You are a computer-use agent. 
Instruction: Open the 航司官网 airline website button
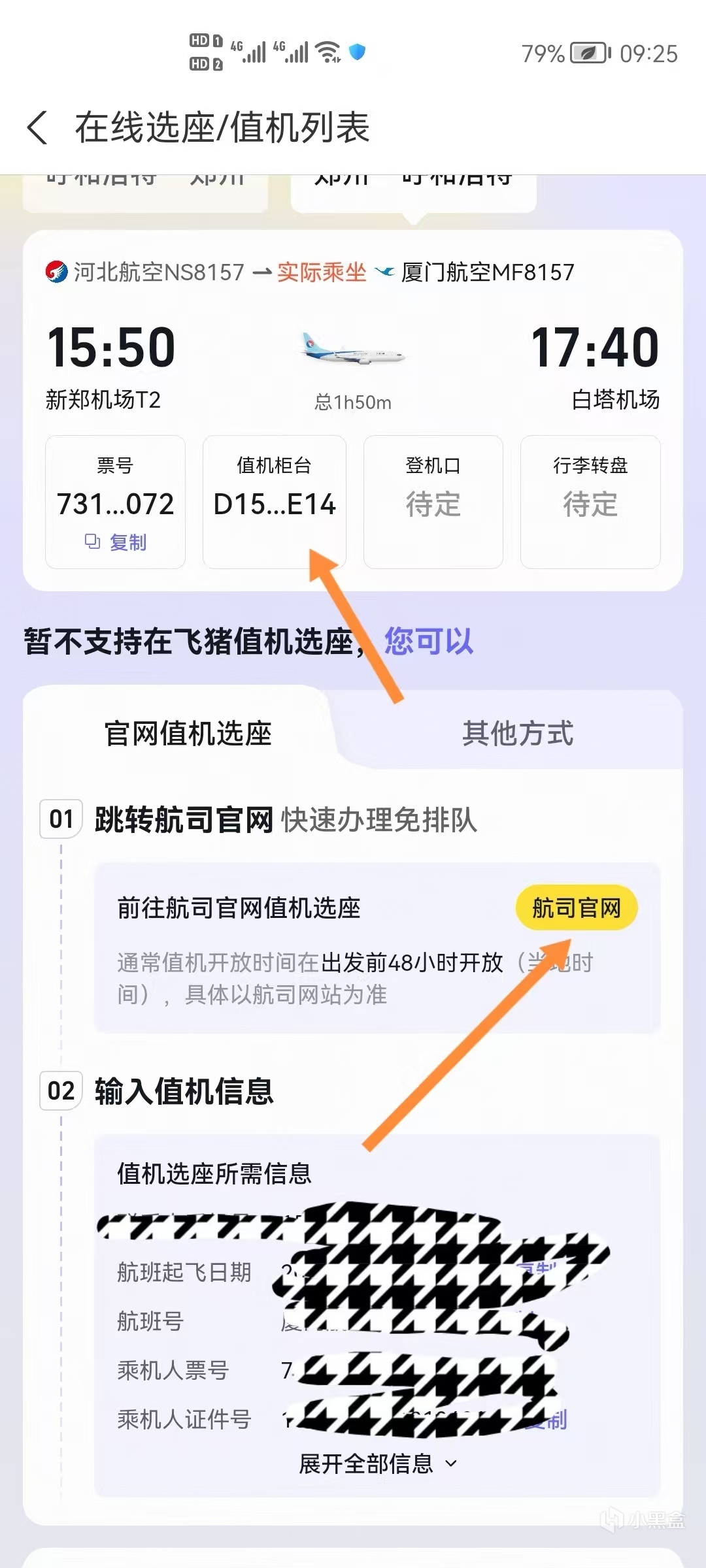point(576,907)
